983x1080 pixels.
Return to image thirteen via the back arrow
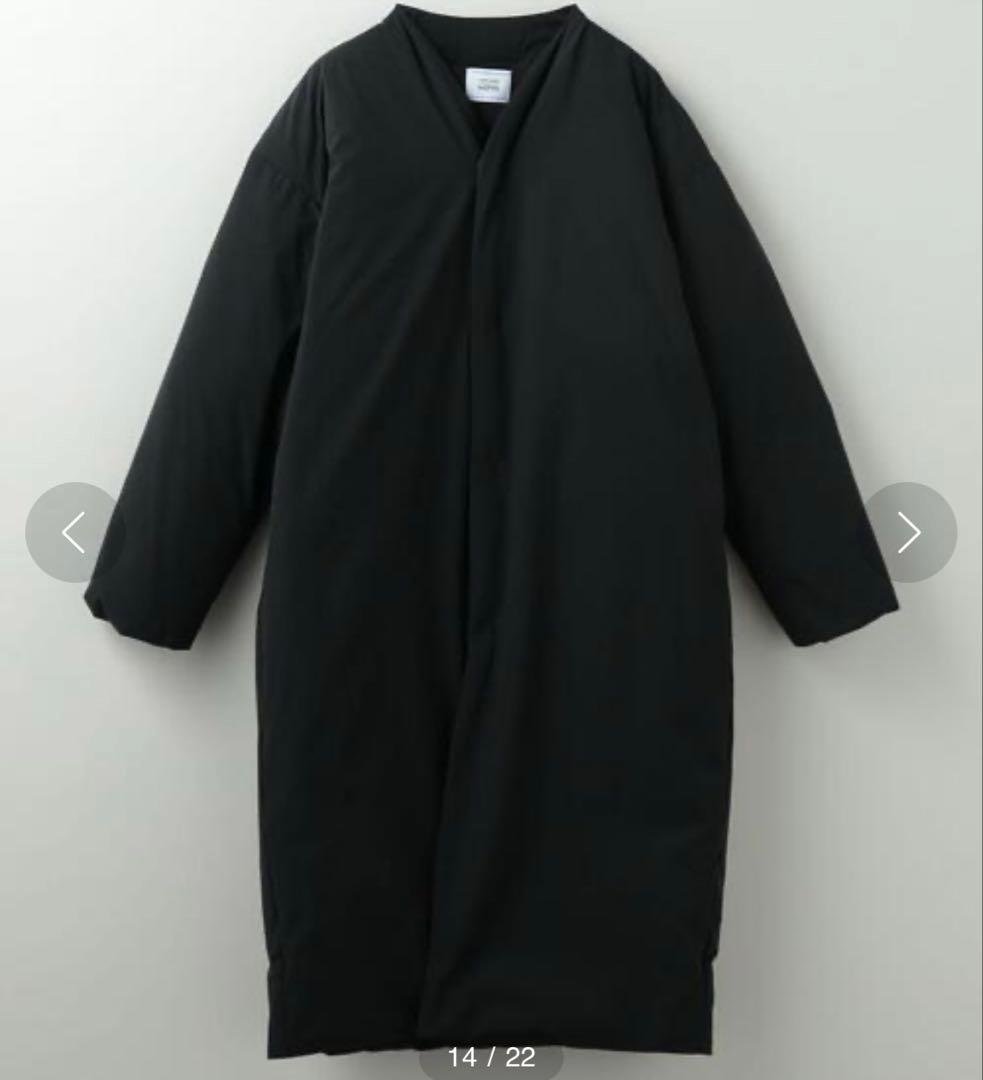(72, 532)
